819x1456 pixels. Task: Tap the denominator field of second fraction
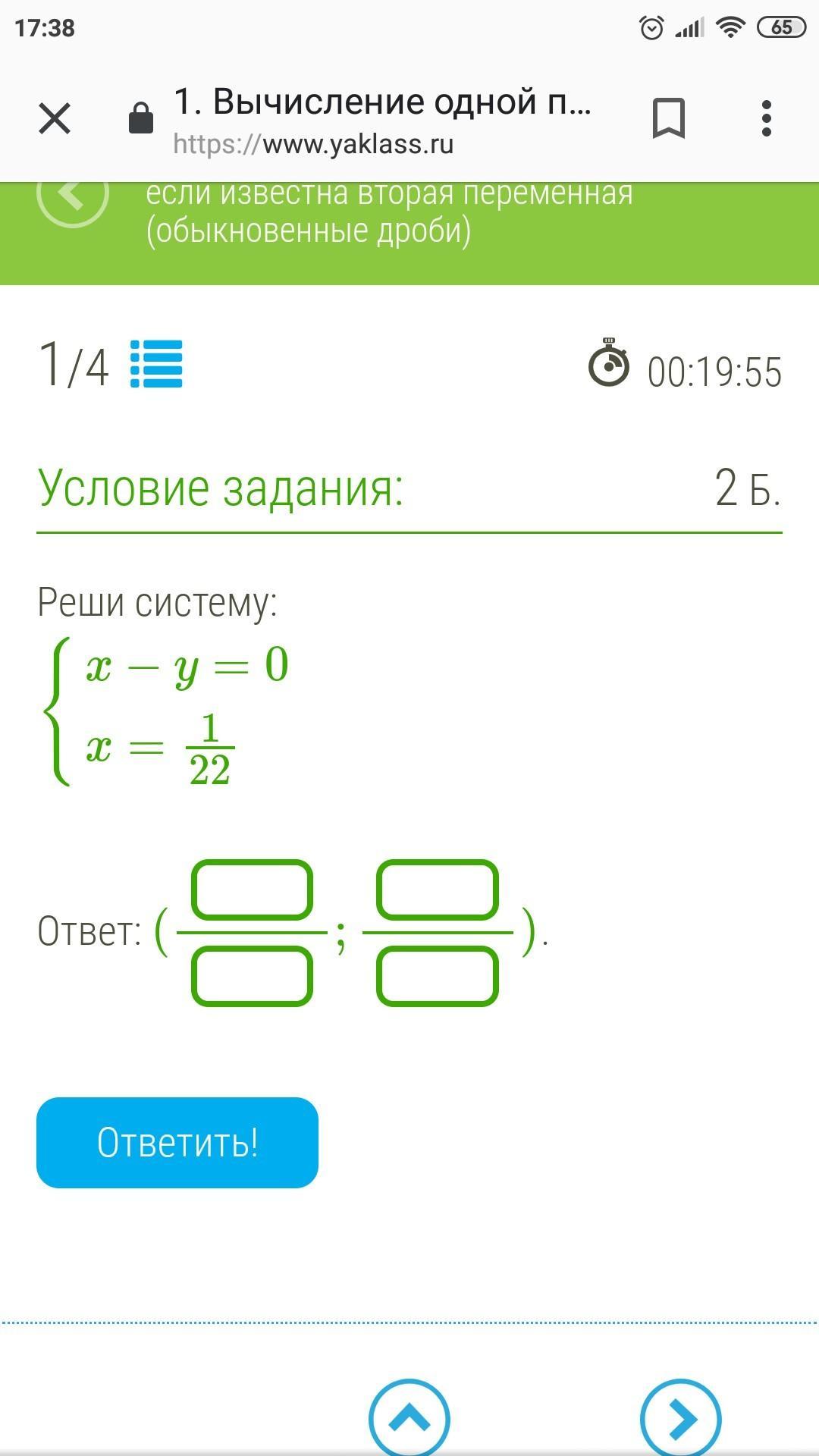[438, 977]
